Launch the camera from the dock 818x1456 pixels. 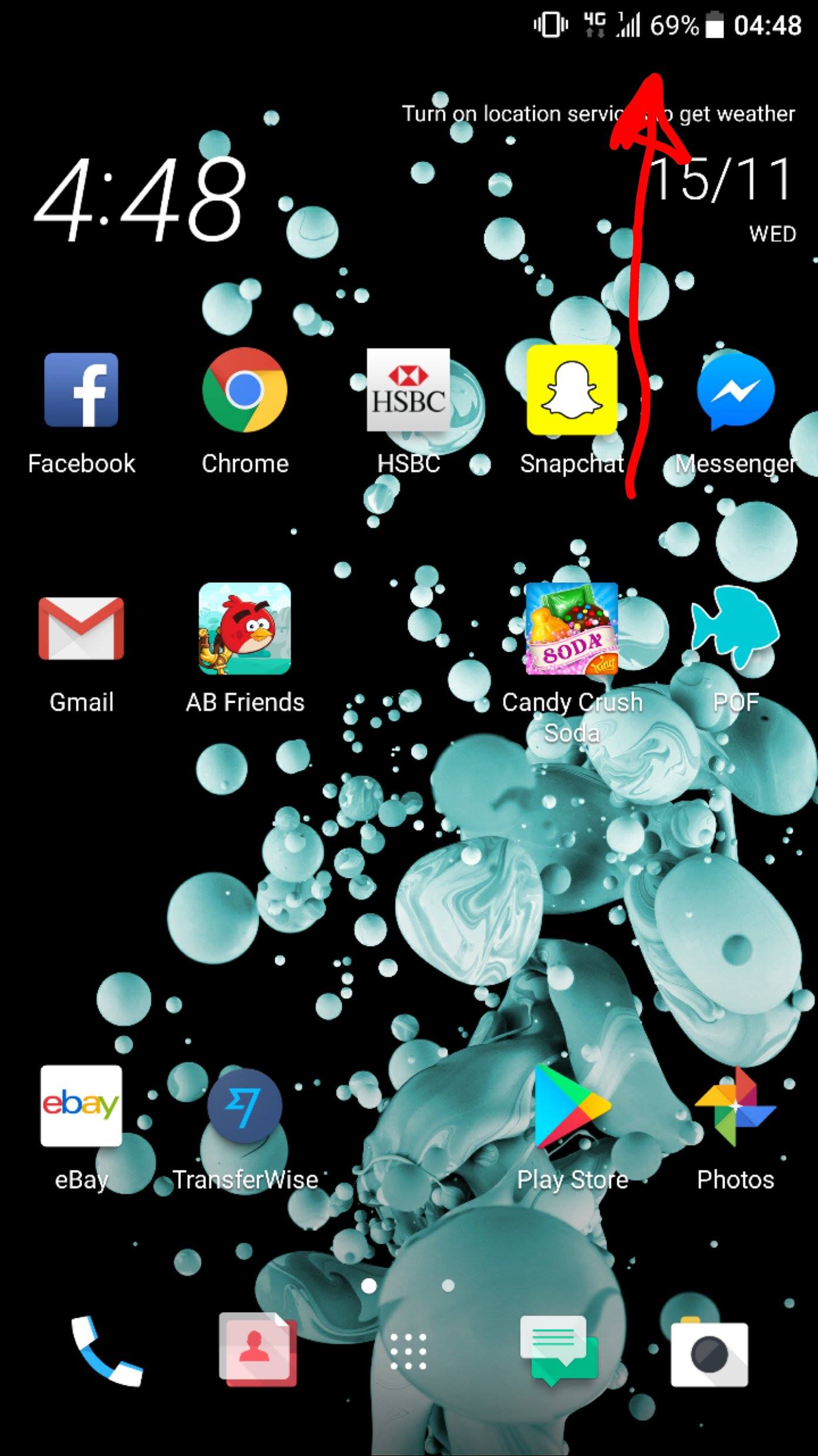709,1351
